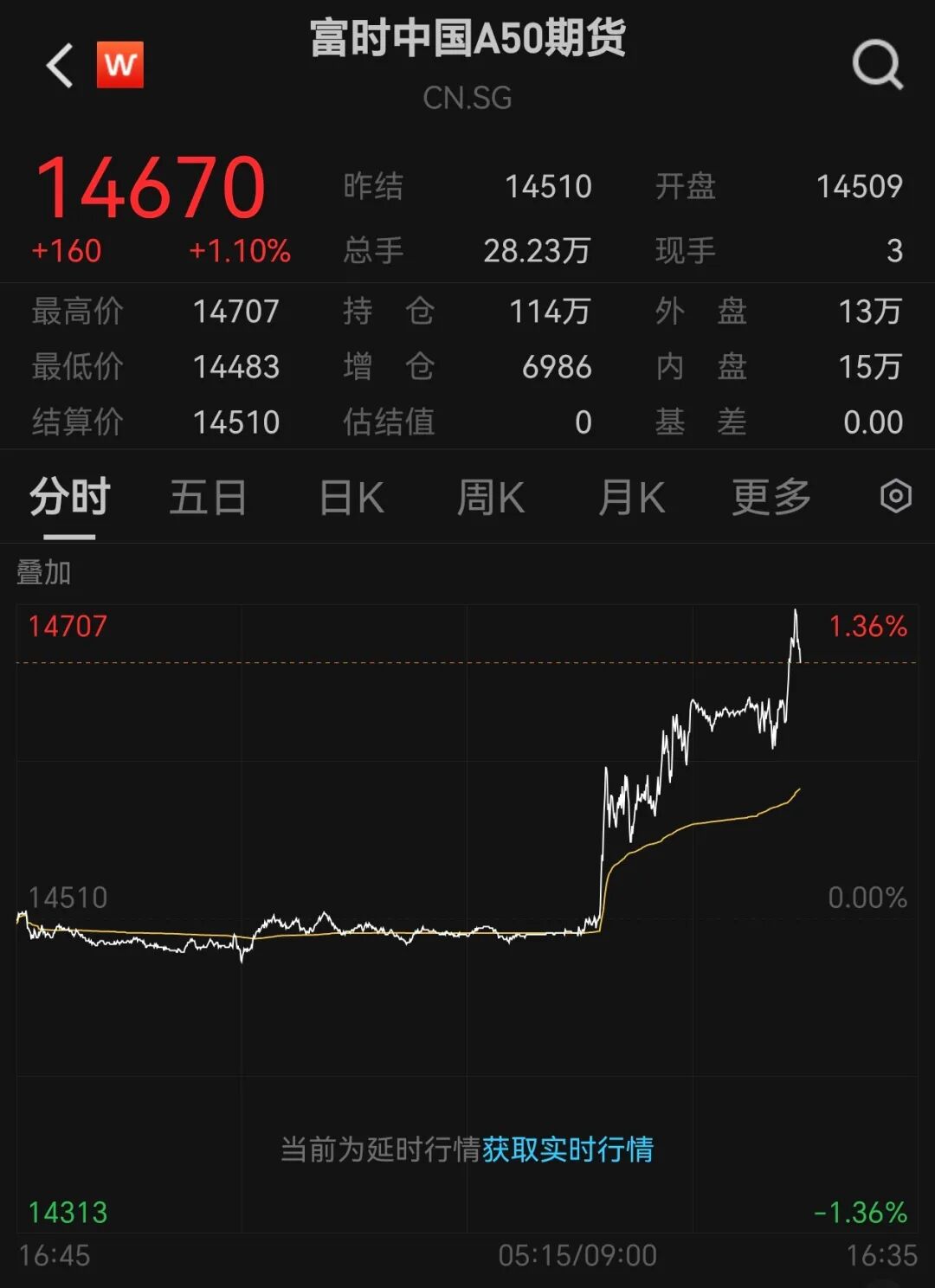The width and height of the screenshot is (935, 1288).
Task: Show the 月K monthly chart
Action: point(631,498)
